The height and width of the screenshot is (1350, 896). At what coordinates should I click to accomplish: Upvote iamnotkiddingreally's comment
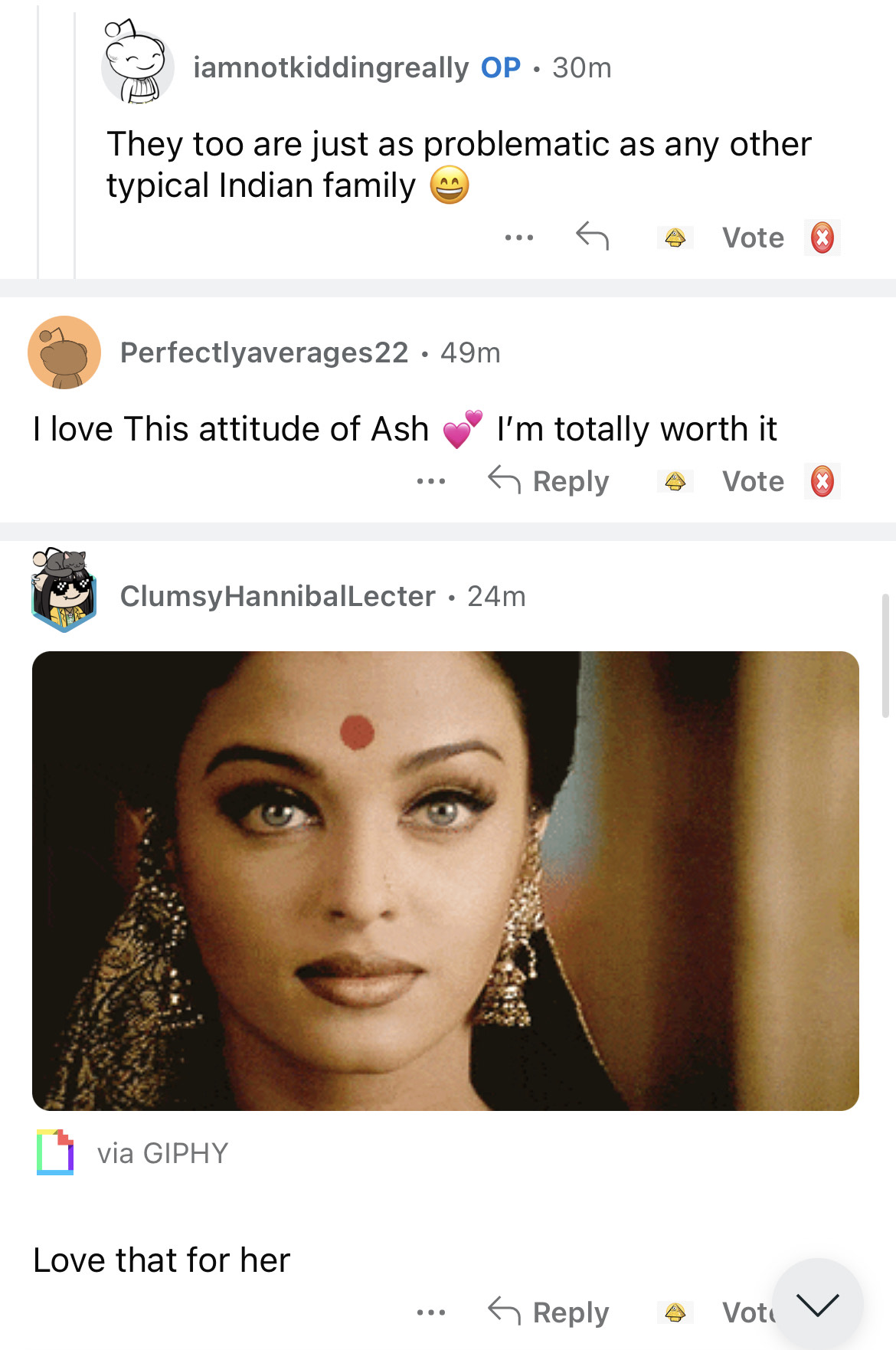tap(675, 238)
